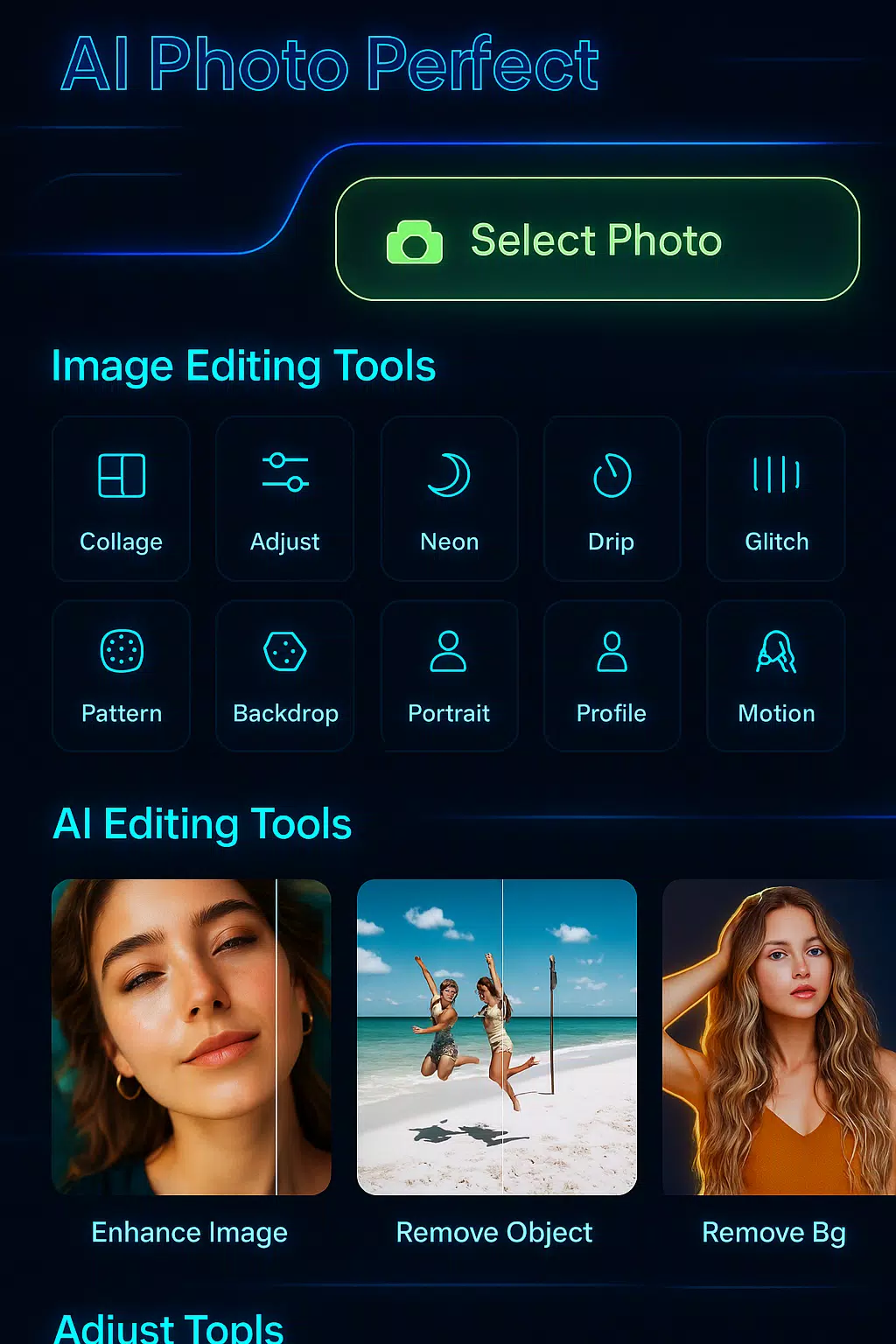
Task: Launch the Backdrop tool
Action: click(285, 675)
